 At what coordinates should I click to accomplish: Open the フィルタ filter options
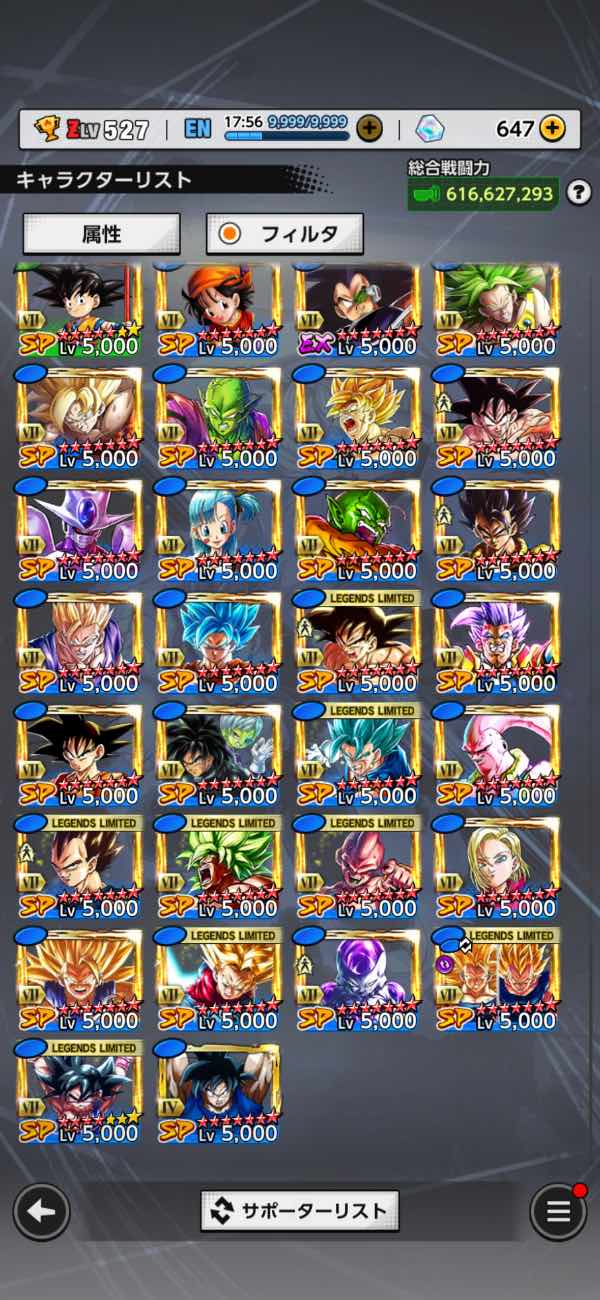click(x=284, y=234)
